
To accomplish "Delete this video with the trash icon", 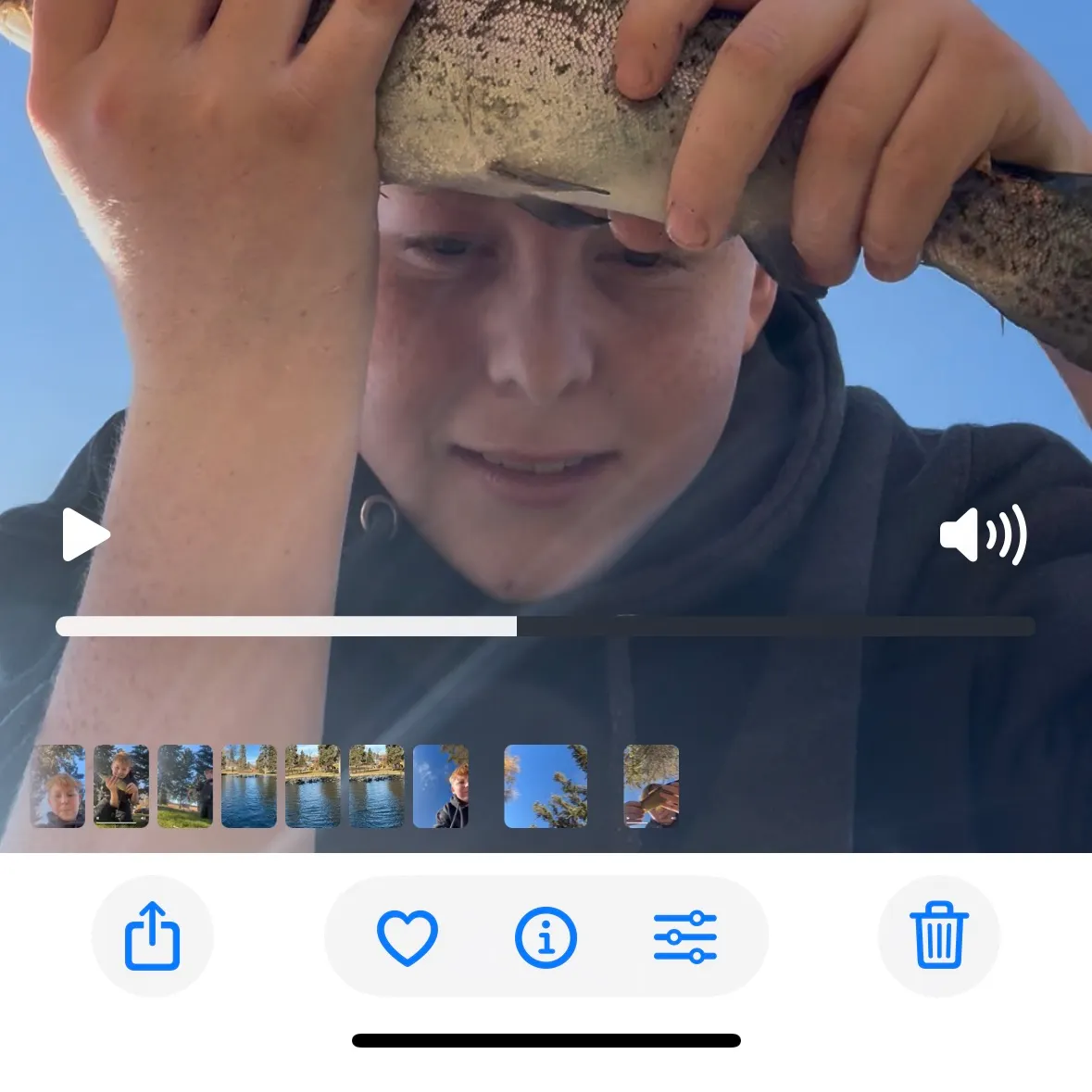I will click(938, 935).
